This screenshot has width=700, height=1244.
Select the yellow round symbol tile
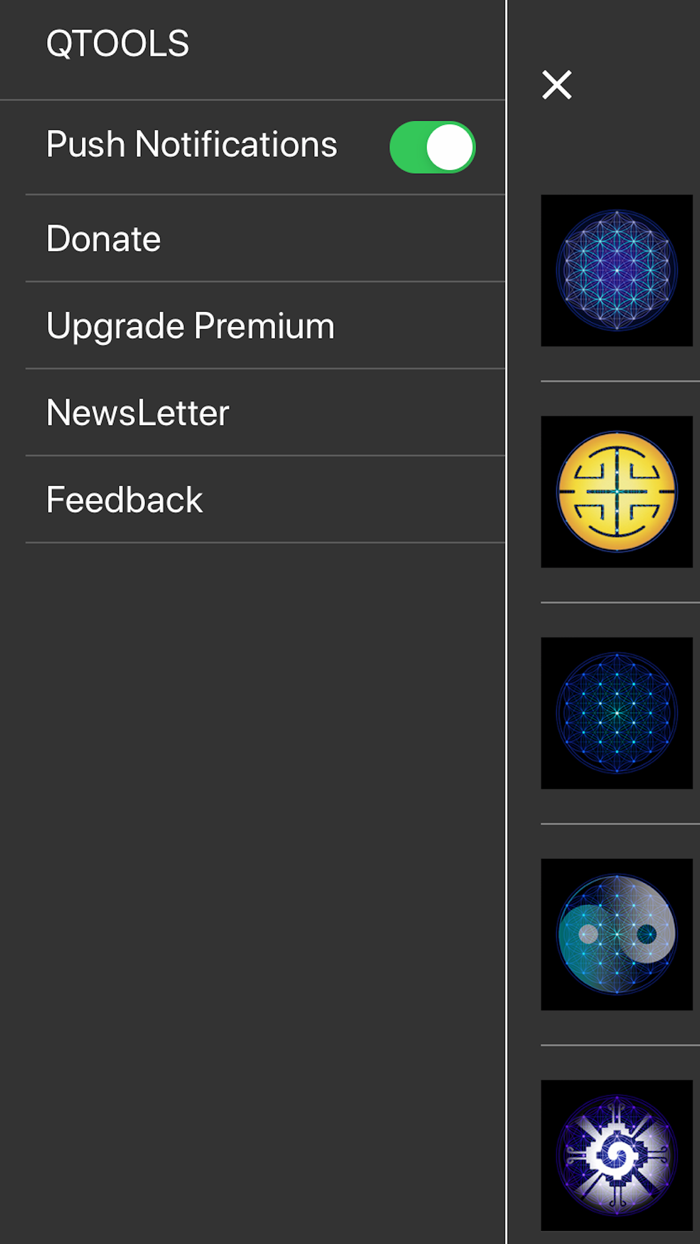[616, 492]
